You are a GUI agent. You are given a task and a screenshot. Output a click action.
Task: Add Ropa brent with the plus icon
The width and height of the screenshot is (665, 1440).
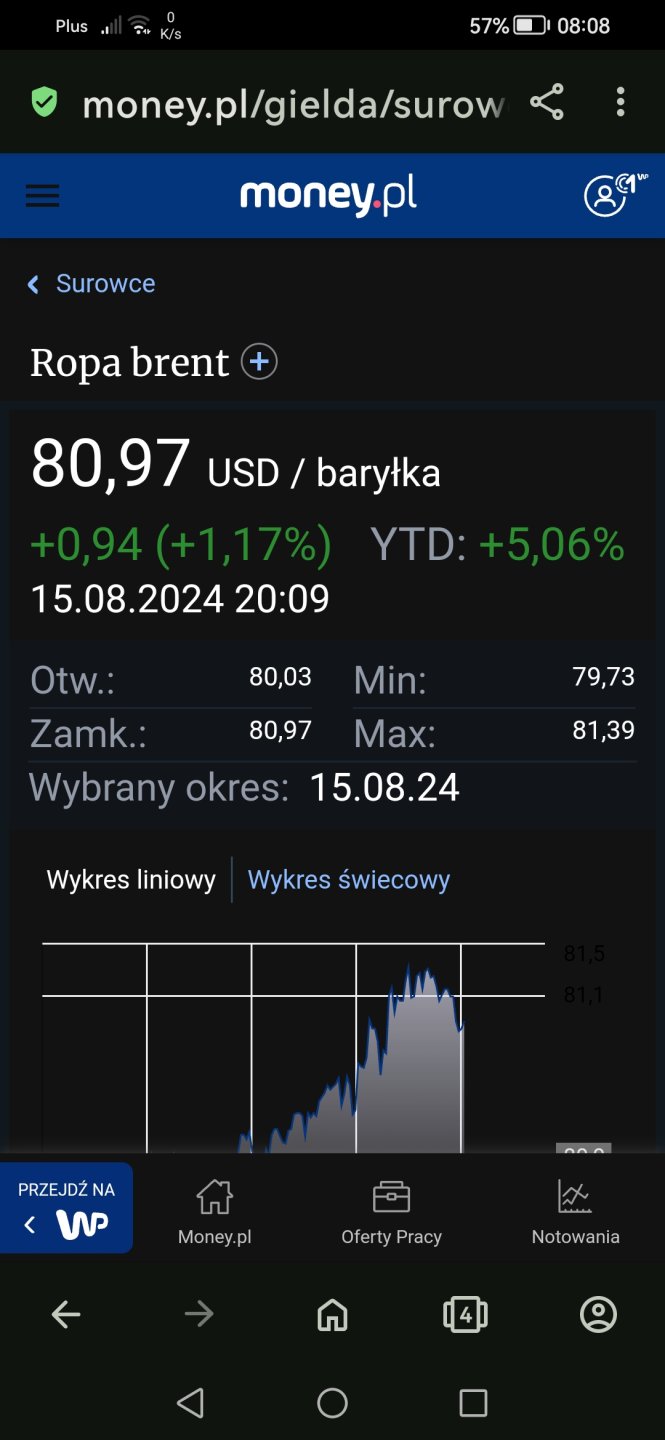tap(259, 362)
